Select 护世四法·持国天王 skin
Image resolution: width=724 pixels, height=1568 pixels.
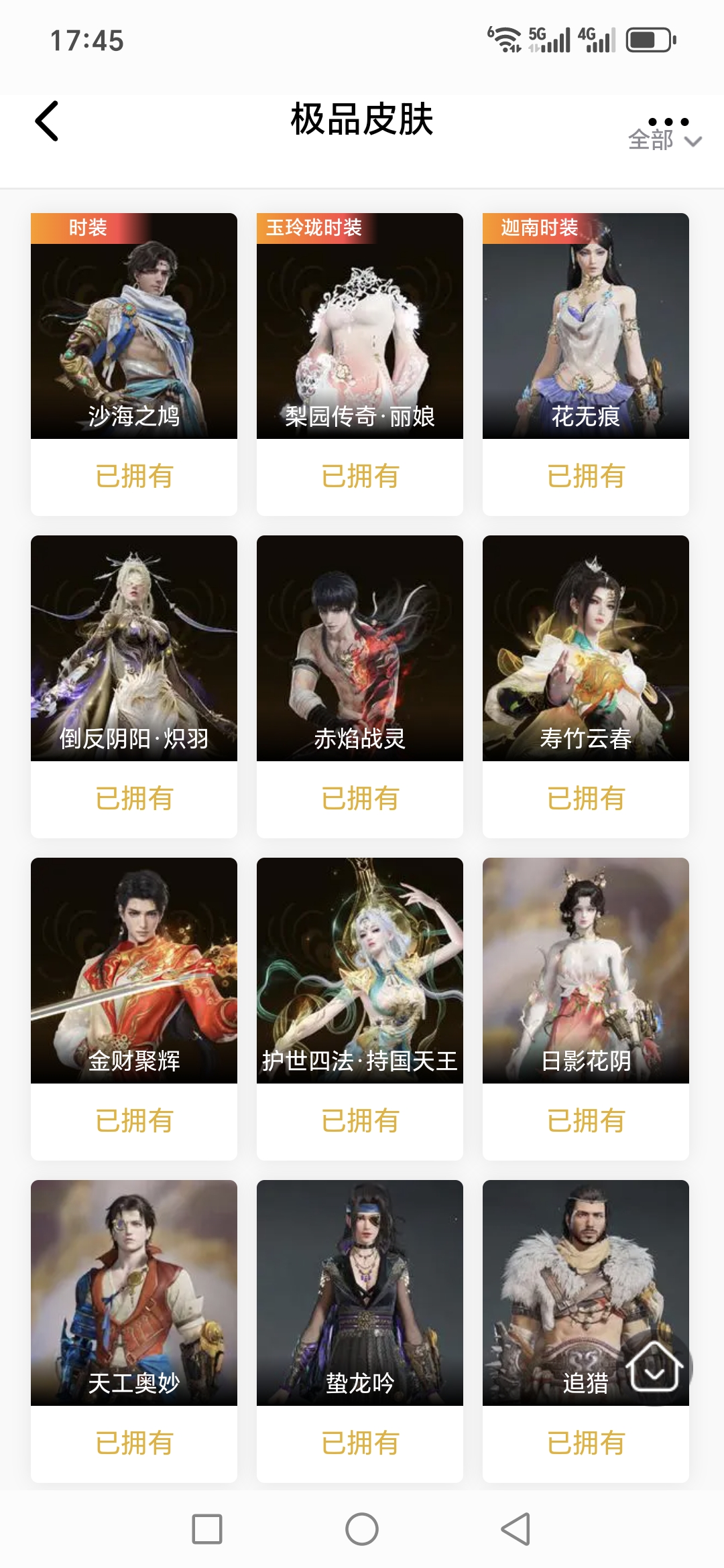point(360,971)
